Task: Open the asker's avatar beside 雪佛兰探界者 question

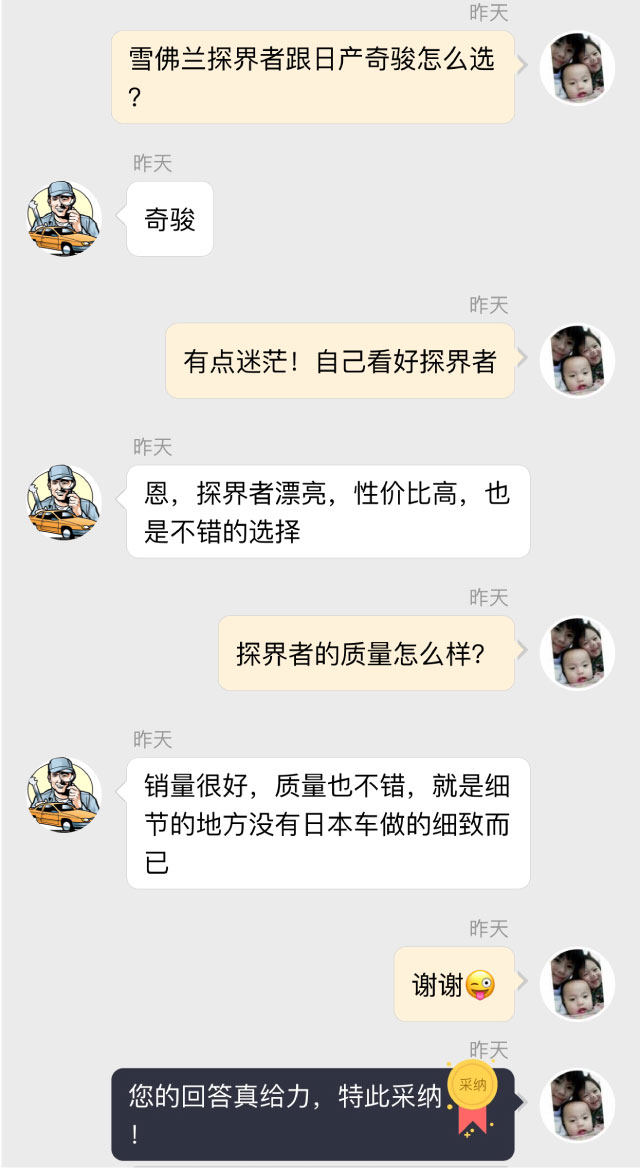Action: (x=577, y=68)
